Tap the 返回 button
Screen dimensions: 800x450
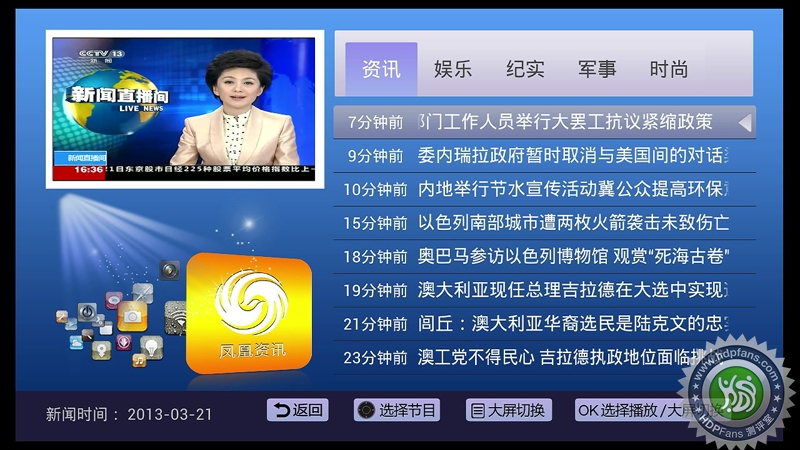tap(297, 410)
